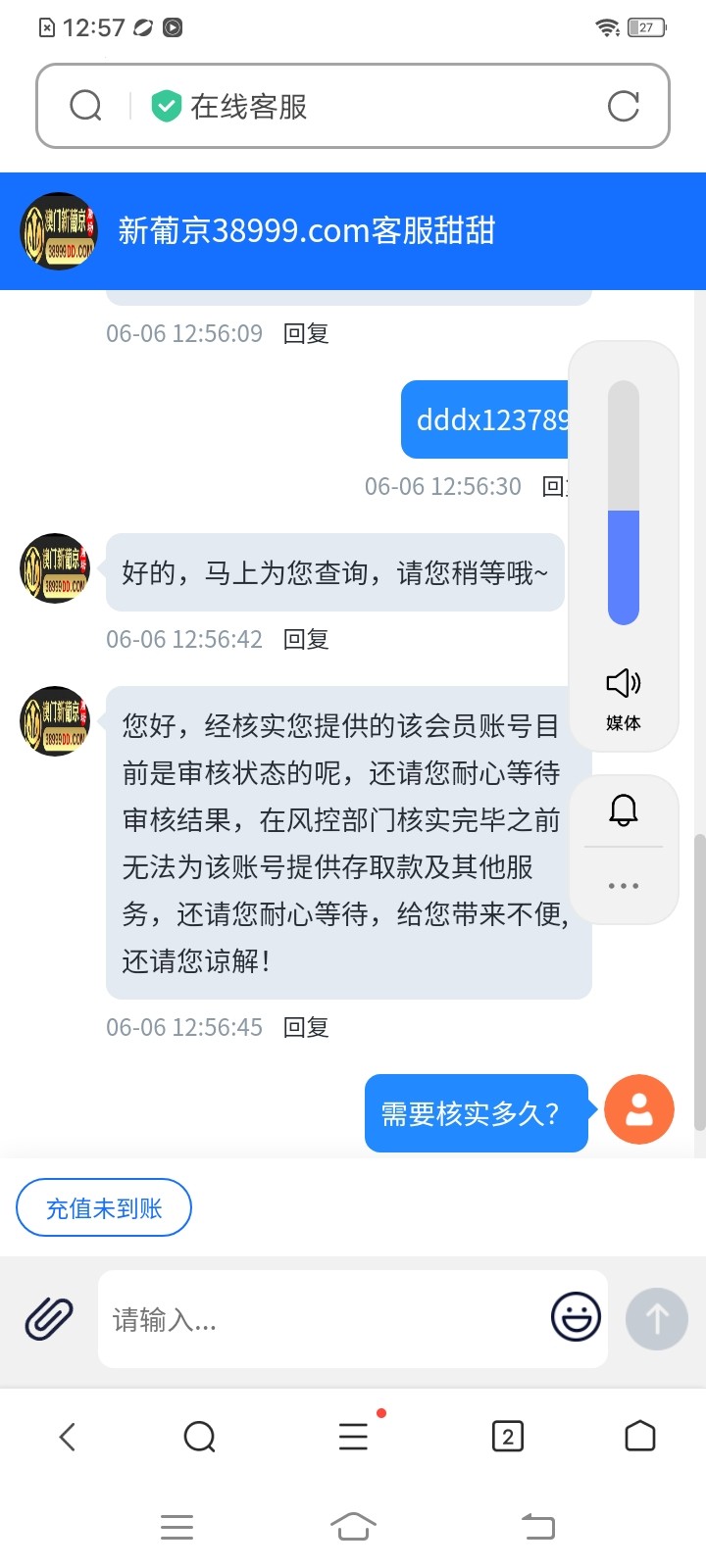Expand more volume settings with three dots
Image resolution: width=706 pixels, height=1568 pixels.
point(624,886)
